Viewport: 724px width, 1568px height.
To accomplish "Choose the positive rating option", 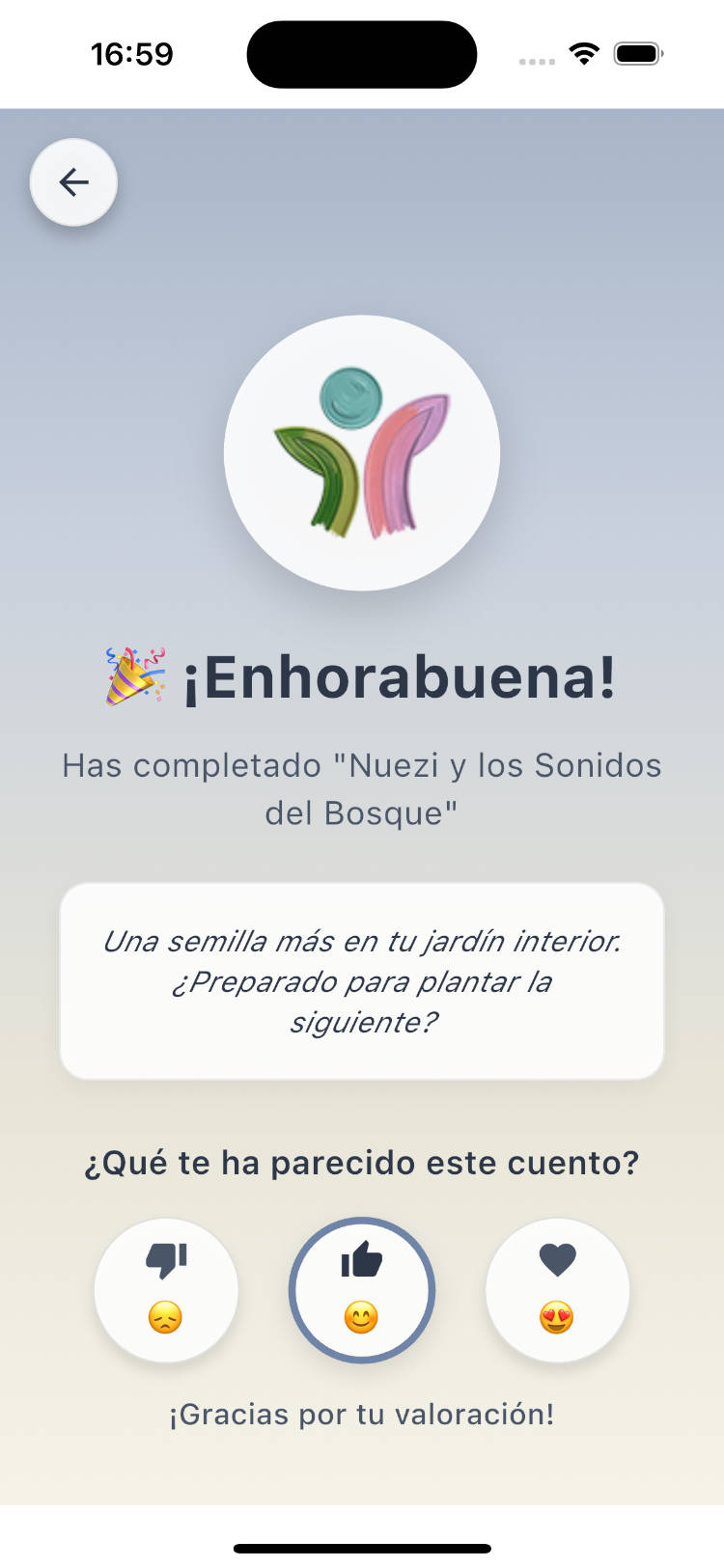I will tap(362, 1290).
